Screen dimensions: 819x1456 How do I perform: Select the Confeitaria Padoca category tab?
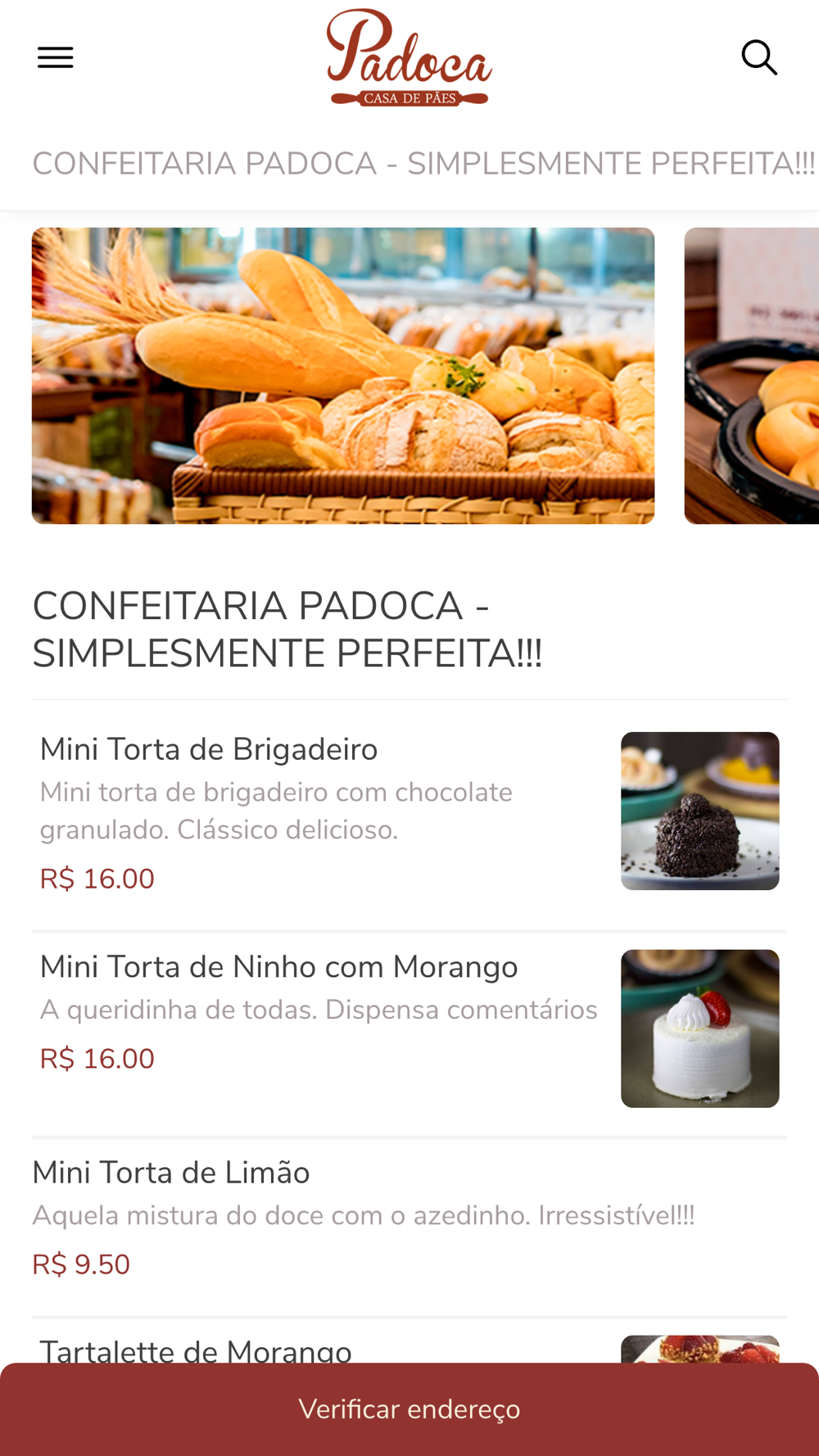(423, 164)
